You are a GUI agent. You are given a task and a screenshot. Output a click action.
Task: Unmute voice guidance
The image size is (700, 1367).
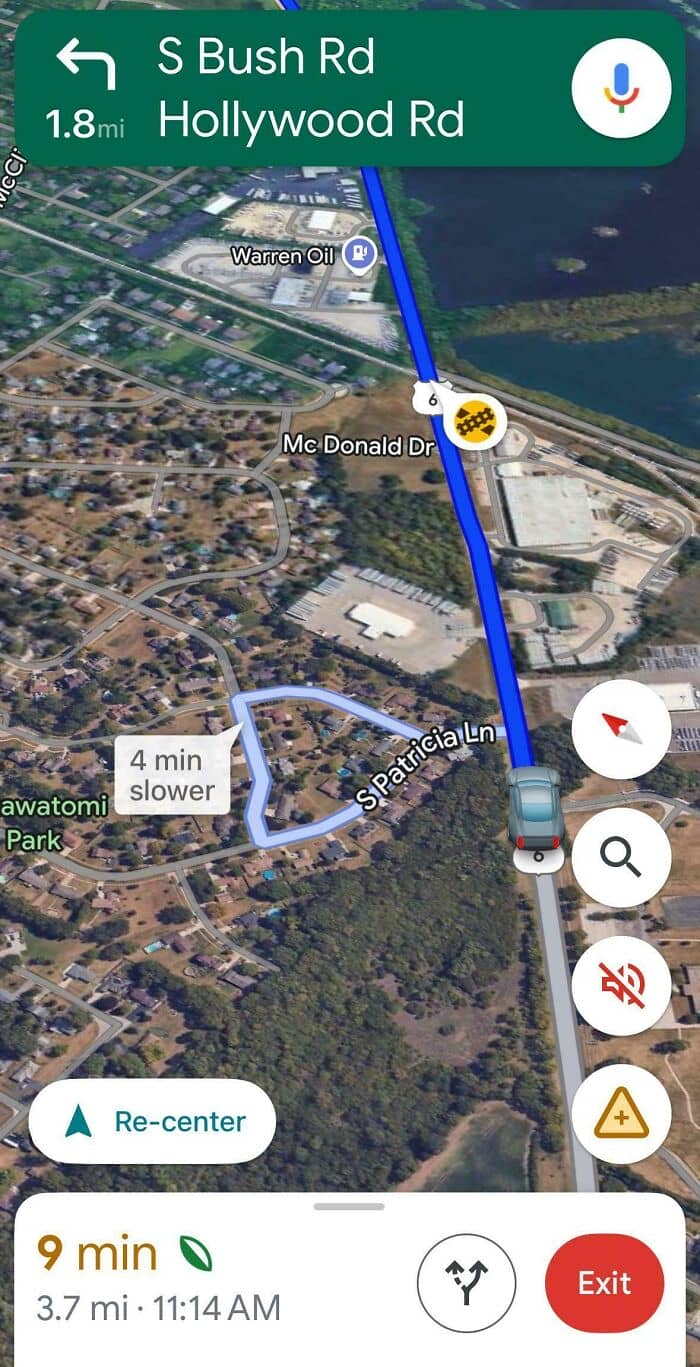pyautogui.click(x=621, y=985)
